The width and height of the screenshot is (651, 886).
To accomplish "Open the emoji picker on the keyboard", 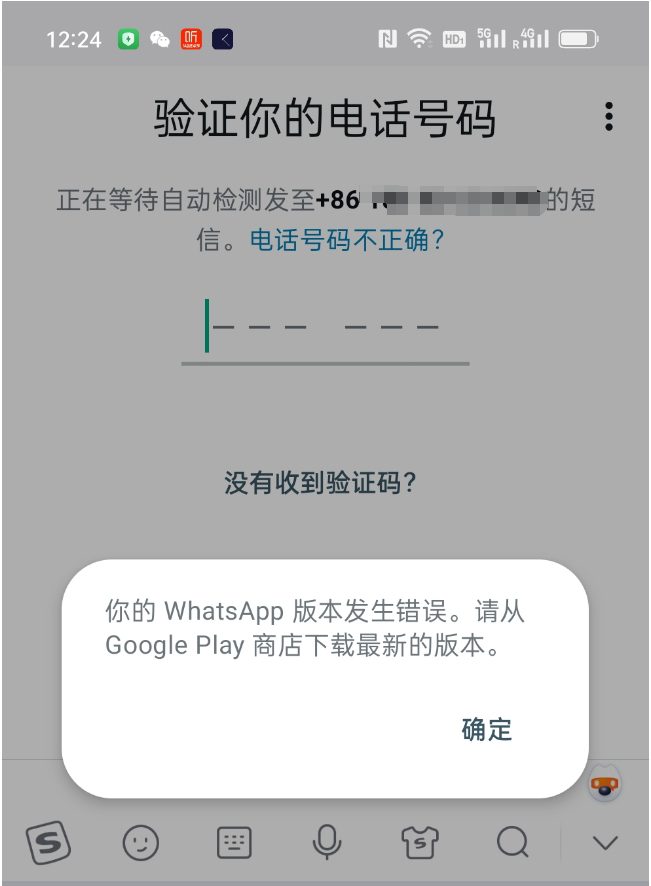I will [x=141, y=843].
